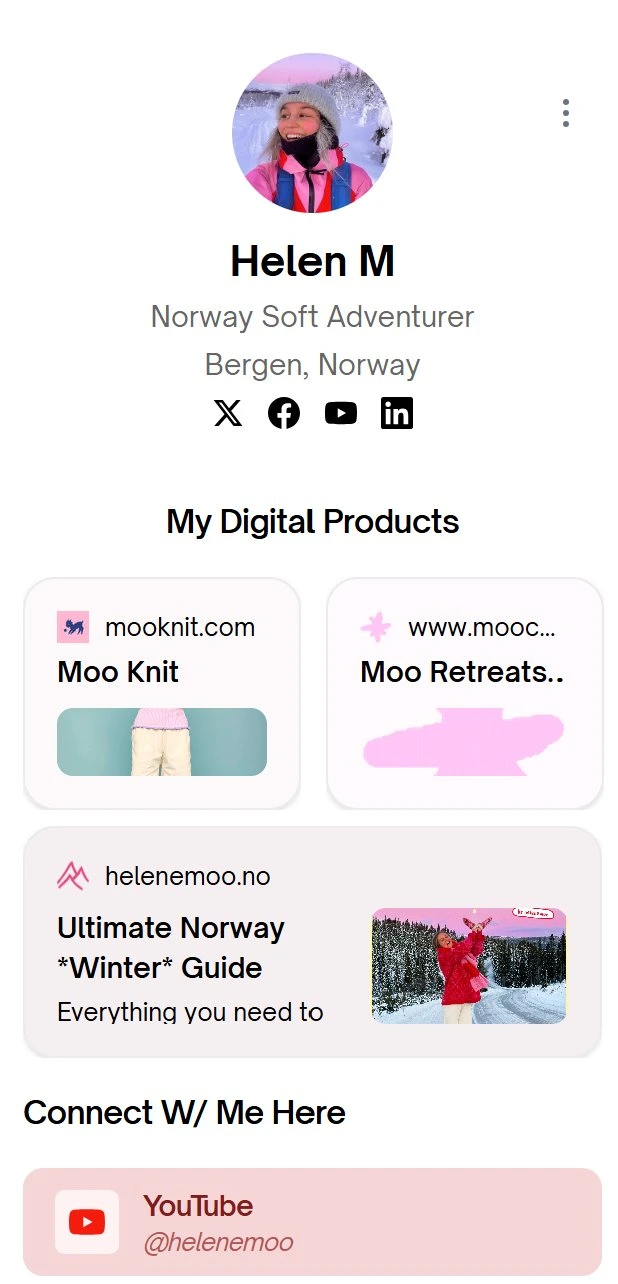The width and height of the screenshot is (618, 1284).
Task: Open the Moo Retreats card
Action: pos(464,692)
